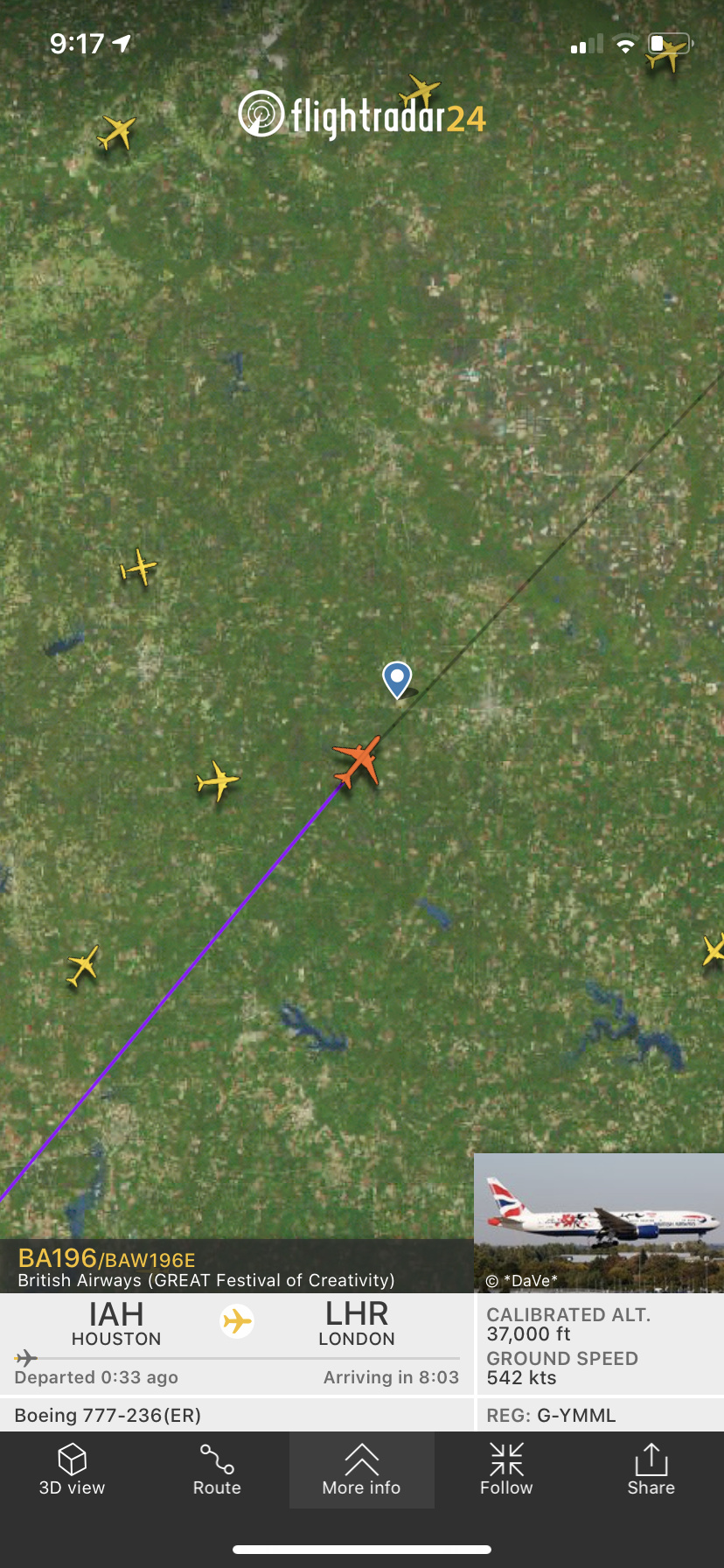Screen dimensions: 724x1568
Task: Select the orange BA196 aircraft on map
Action: point(358,760)
